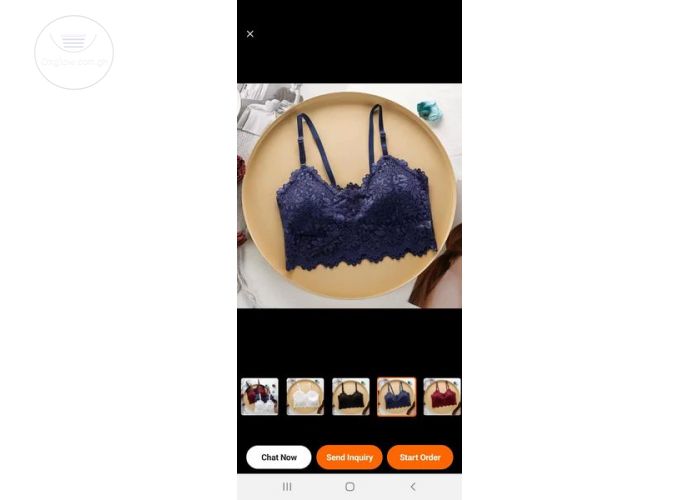Select the black bra thumbnail
This screenshot has height=500, width=700.
click(x=351, y=397)
